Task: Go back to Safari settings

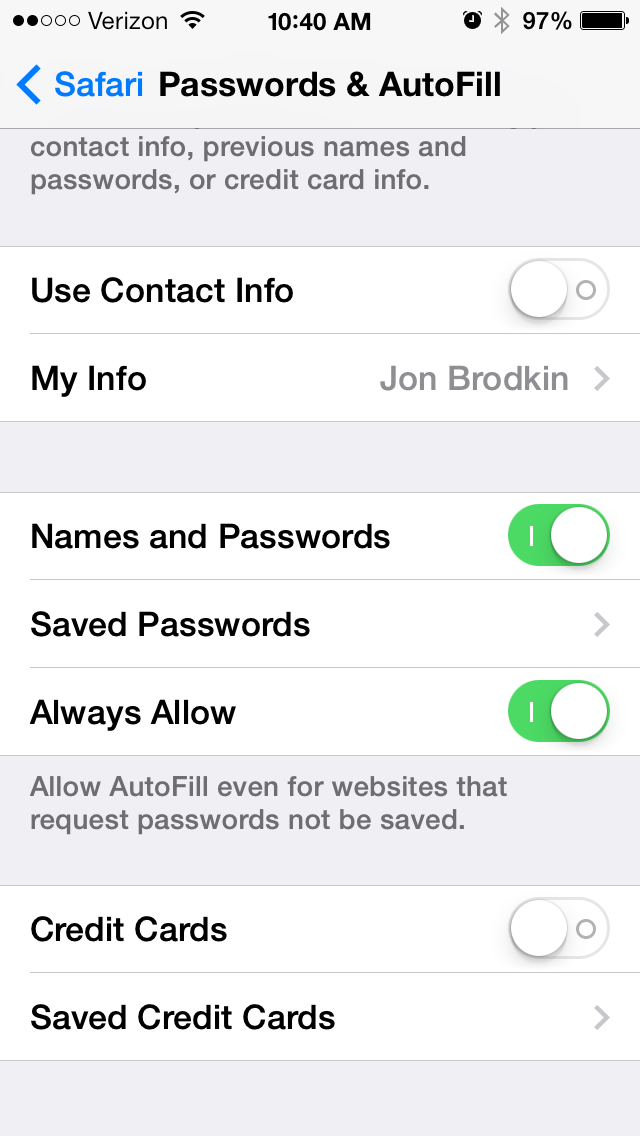Action: pyautogui.click(x=80, y=85)
